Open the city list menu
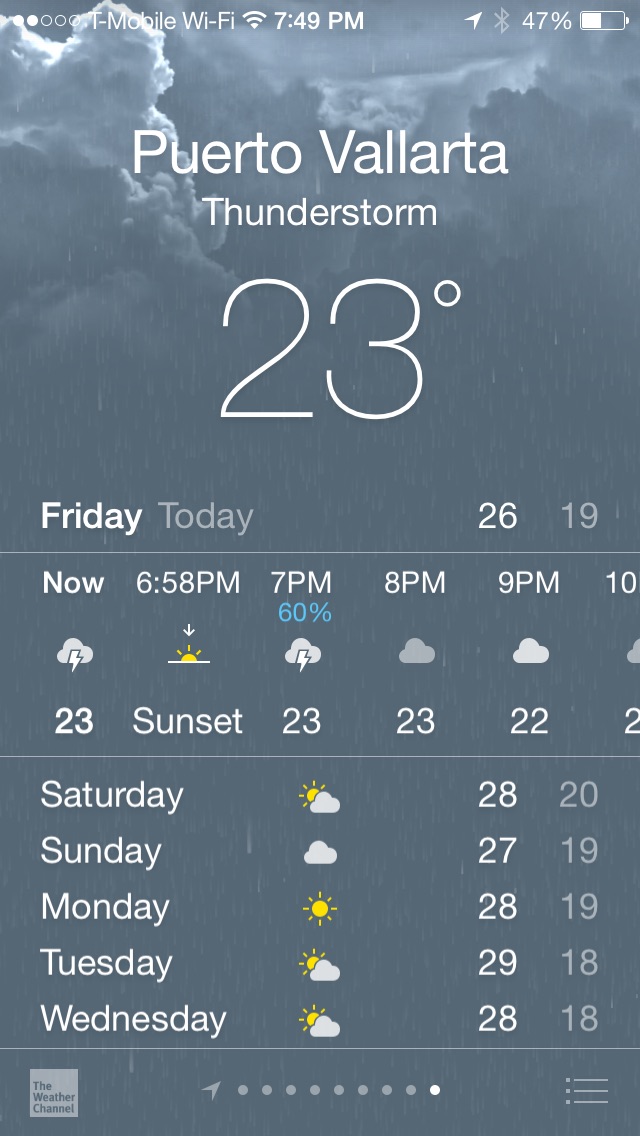This screenshot has height=1136, width=640. (x=586, y=1090)
